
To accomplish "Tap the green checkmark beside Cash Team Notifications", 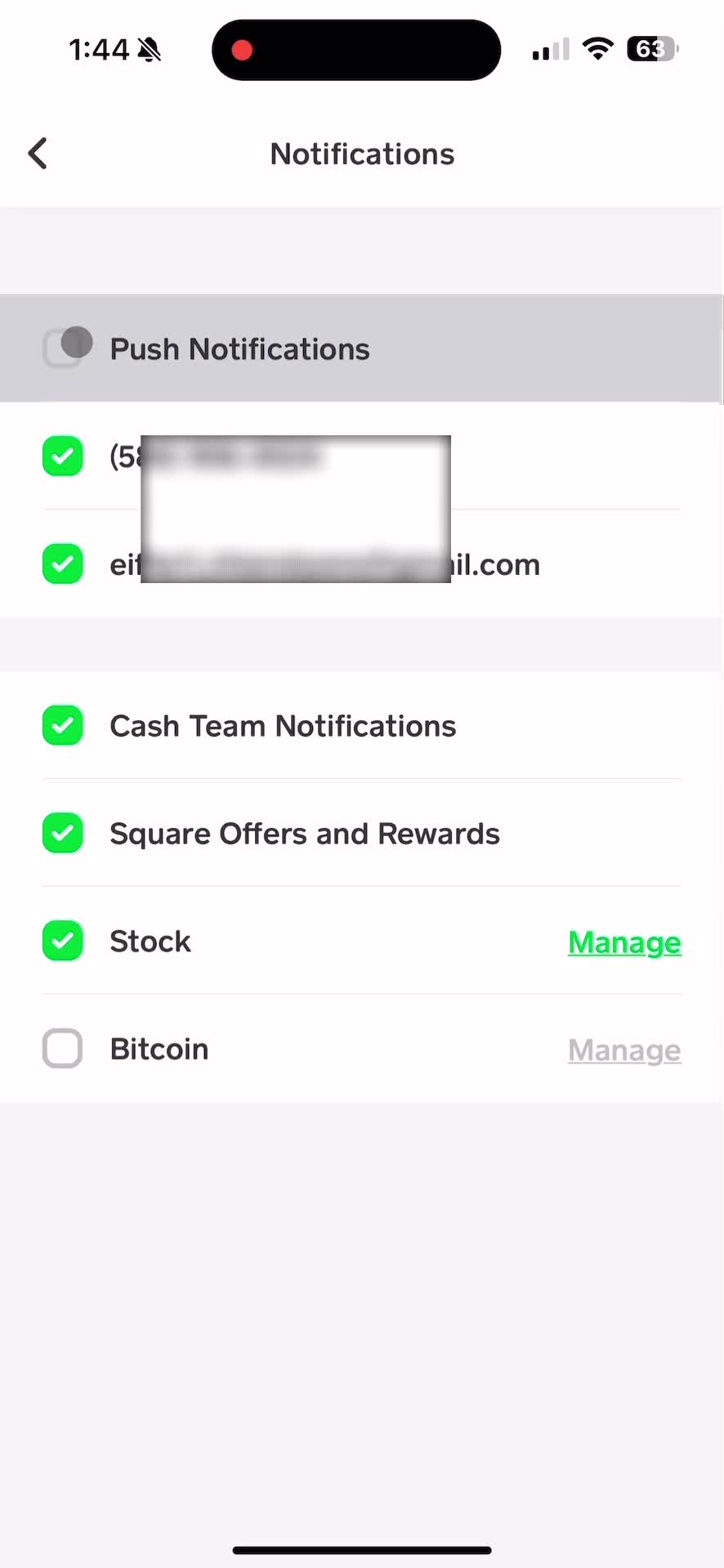I will click(63, 725).
